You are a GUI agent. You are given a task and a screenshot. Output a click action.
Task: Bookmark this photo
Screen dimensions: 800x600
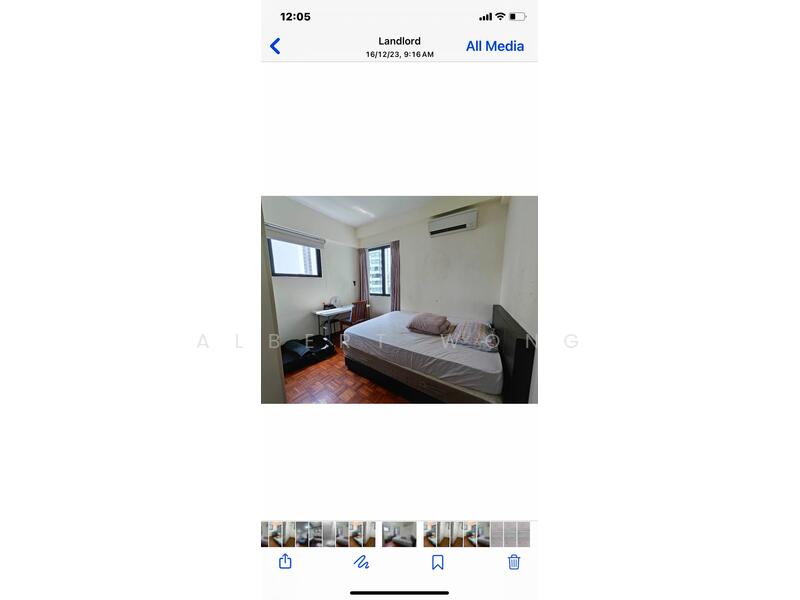(437, 562)
